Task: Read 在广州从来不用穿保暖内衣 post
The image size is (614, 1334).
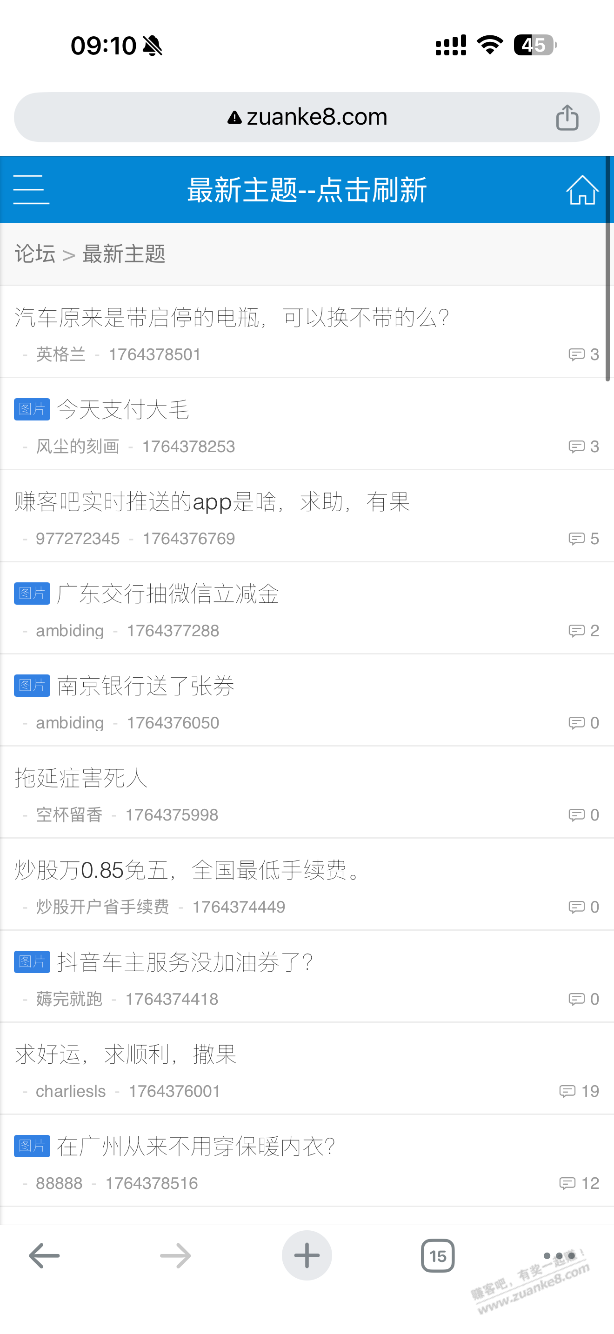Action: point(195,1146)
